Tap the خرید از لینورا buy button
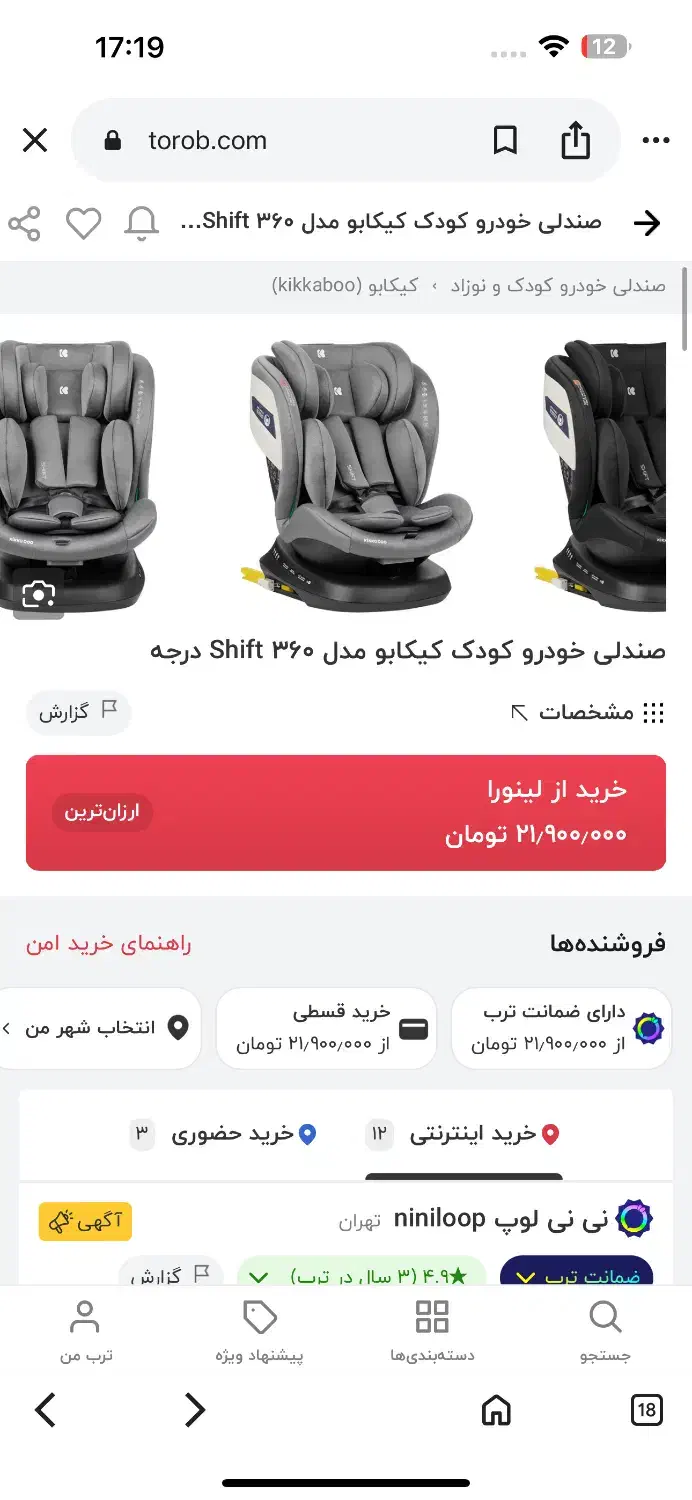 pos(346,812)
